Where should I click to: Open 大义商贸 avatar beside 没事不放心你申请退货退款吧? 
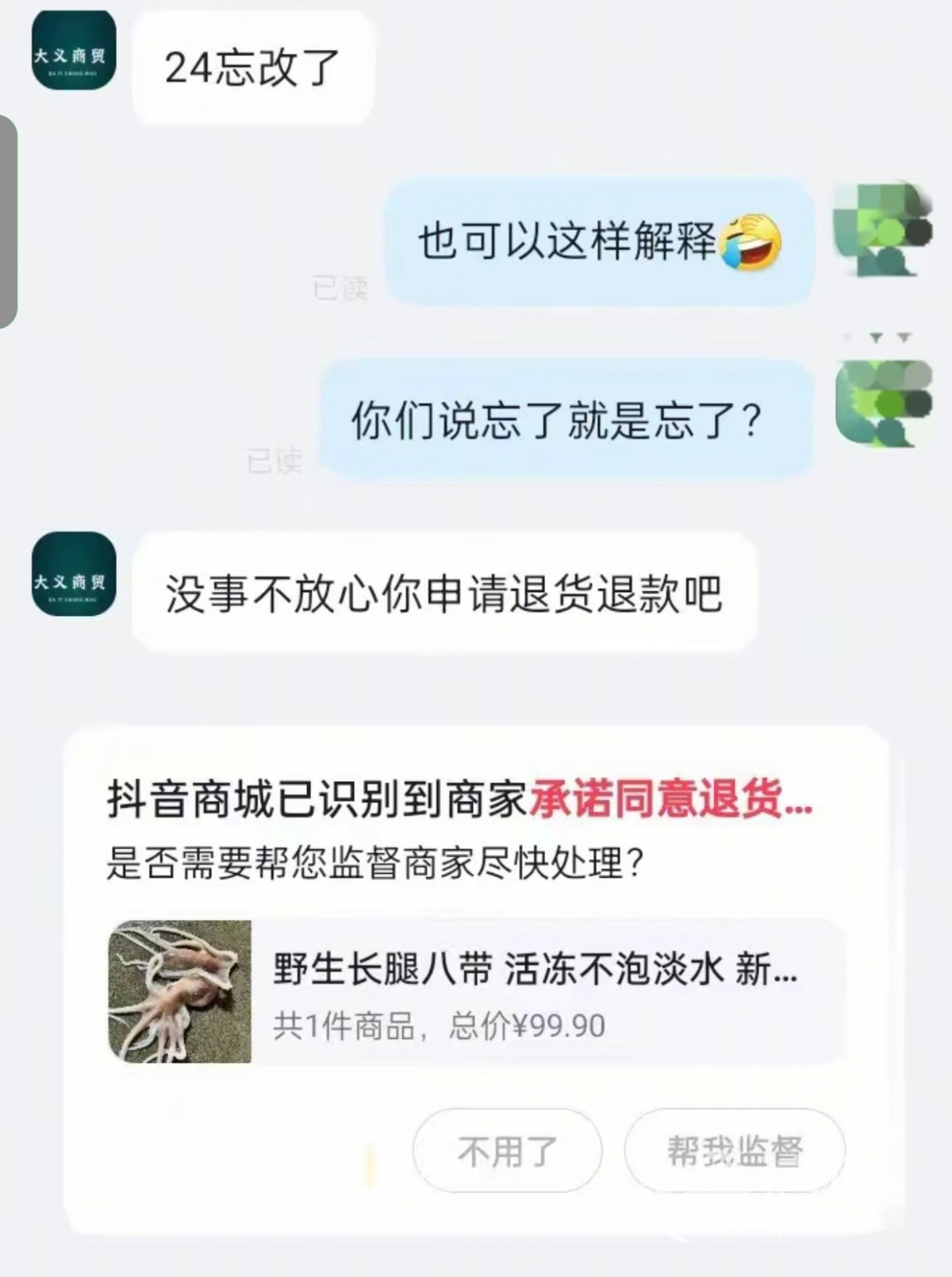click(74, 575)
